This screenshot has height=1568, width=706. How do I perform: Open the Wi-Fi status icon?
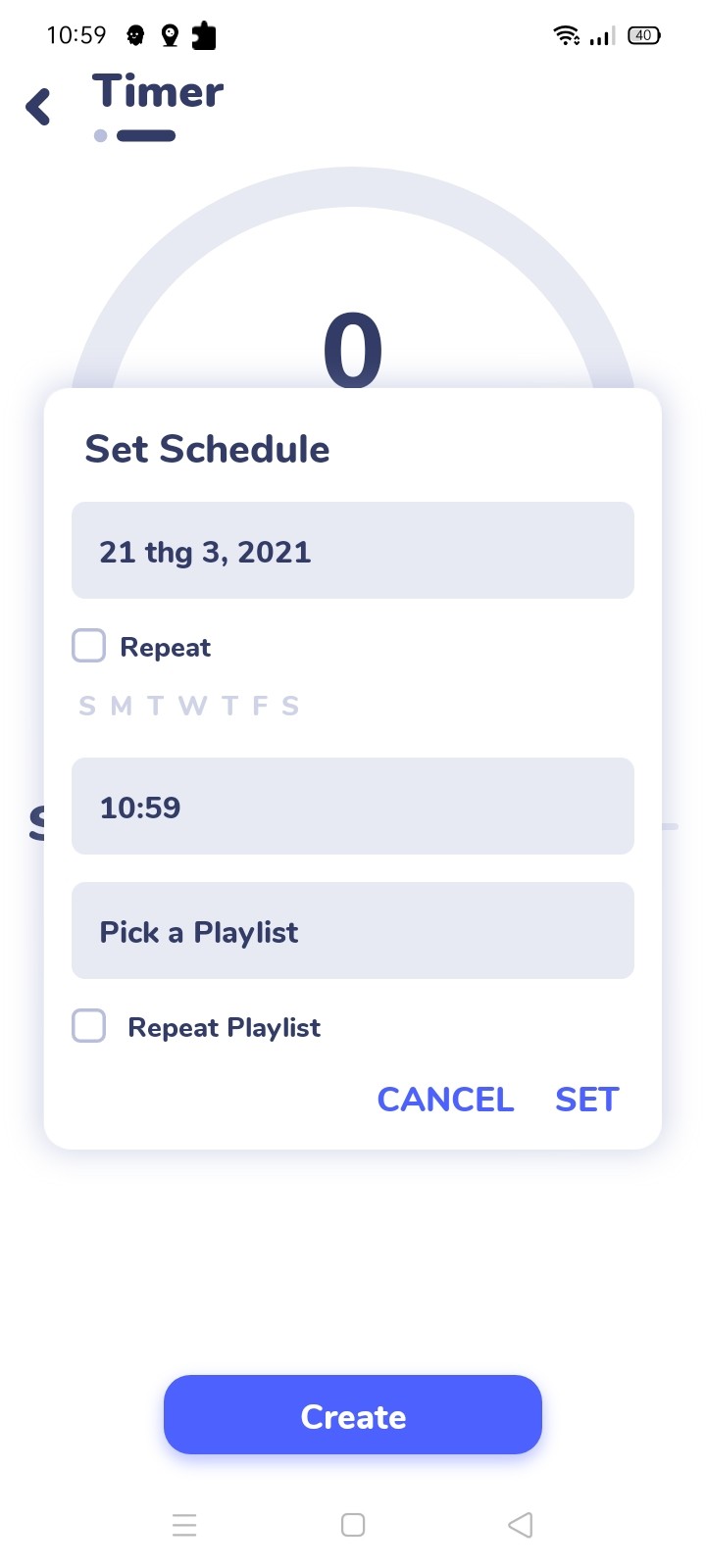click(x=566, y=35)
